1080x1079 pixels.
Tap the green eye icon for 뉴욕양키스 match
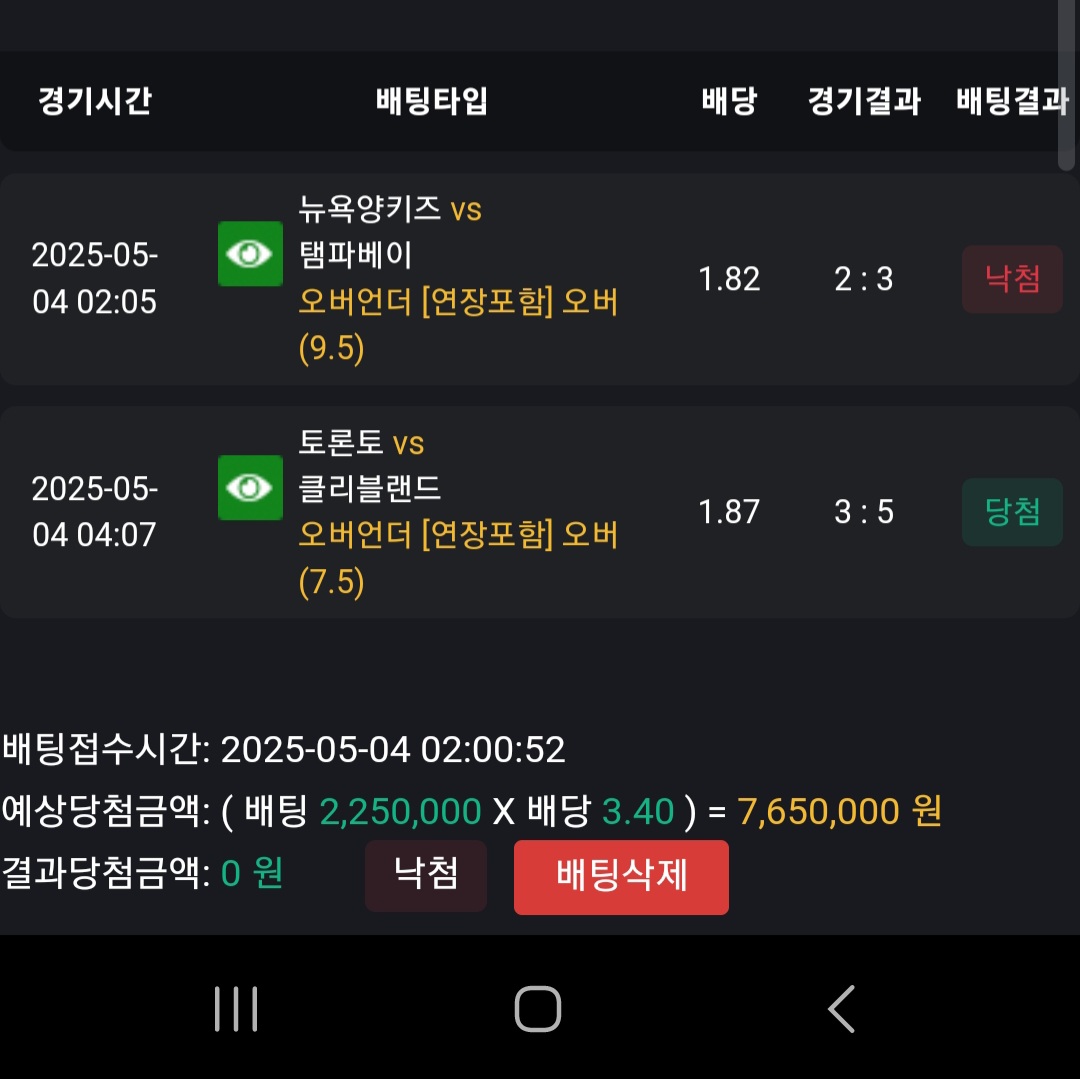250,254
